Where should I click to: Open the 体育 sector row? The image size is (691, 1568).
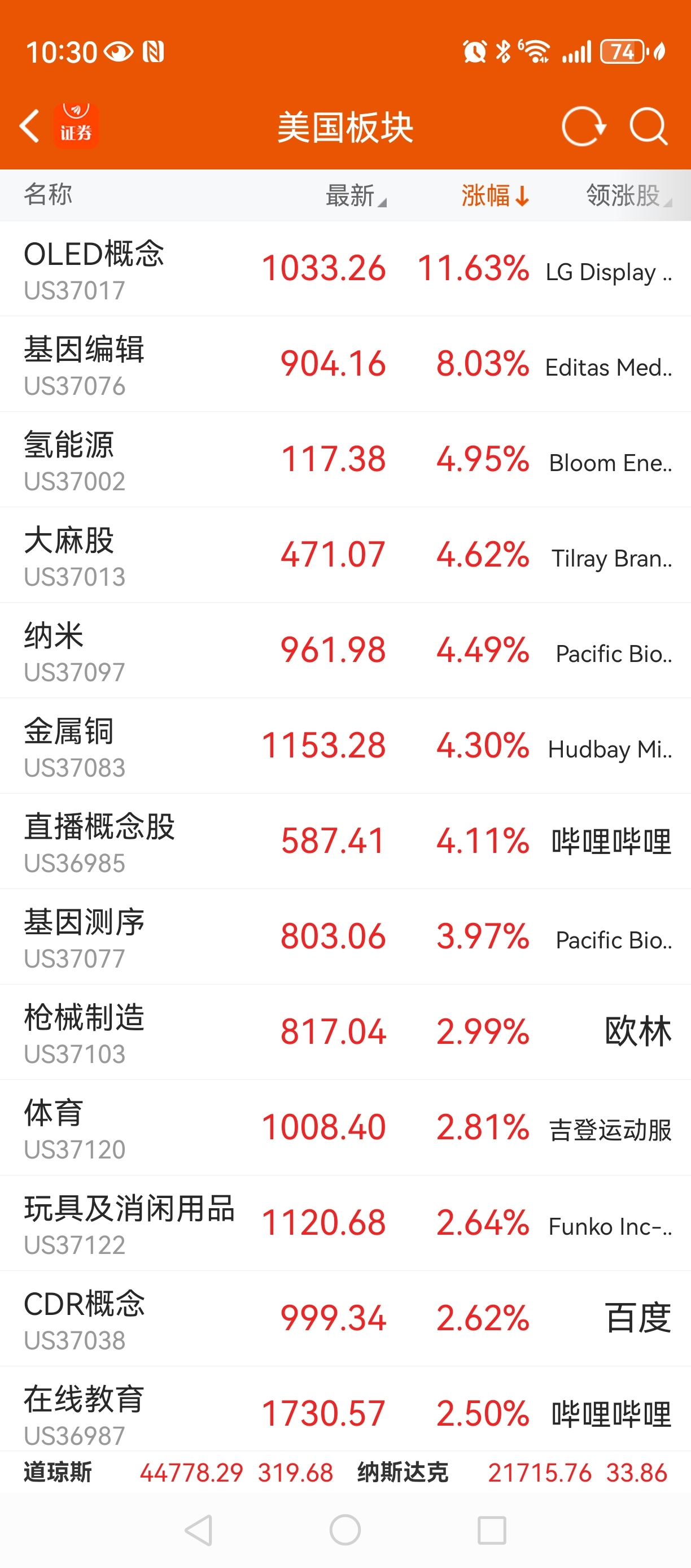point(345,1128)
